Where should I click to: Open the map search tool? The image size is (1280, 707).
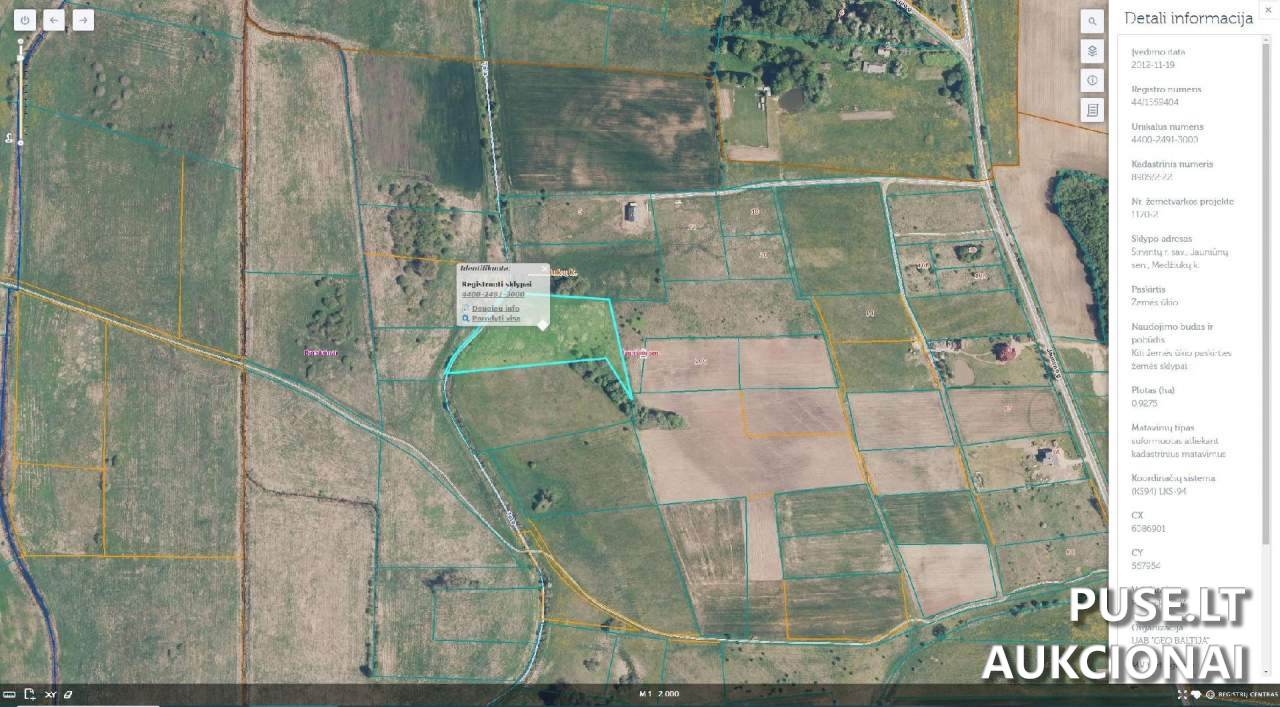1092,21
